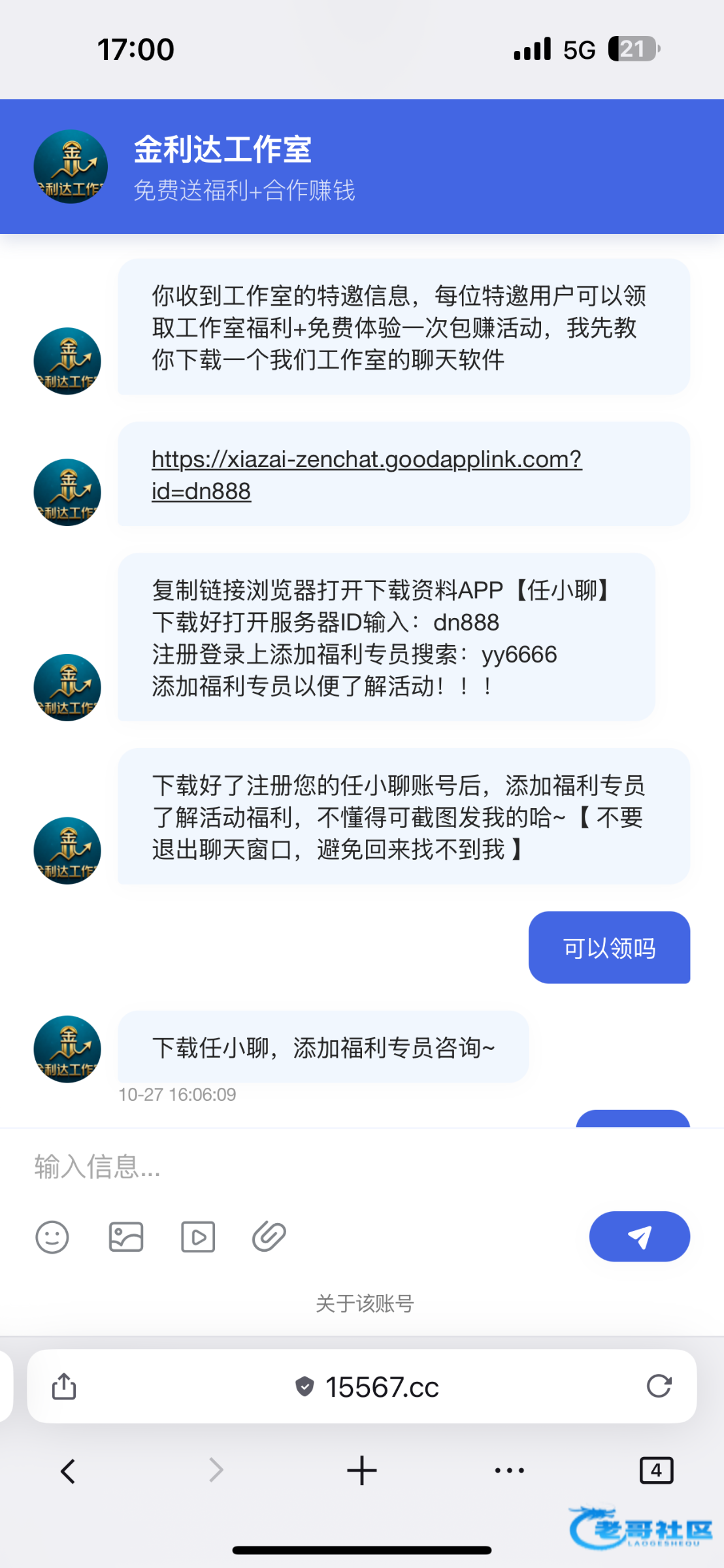
Task: Open the 金利达工作室 header avatar
Action: point(71,167)
